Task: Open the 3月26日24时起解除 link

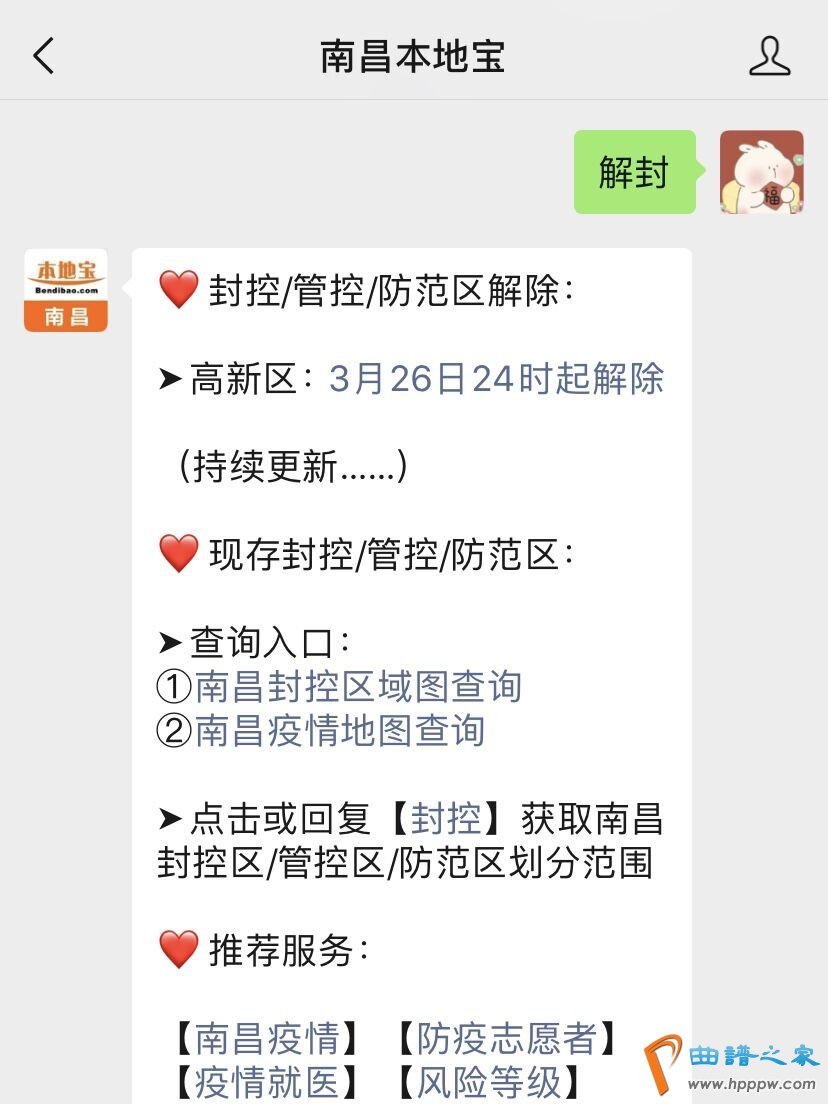Action: pos(496,379)
